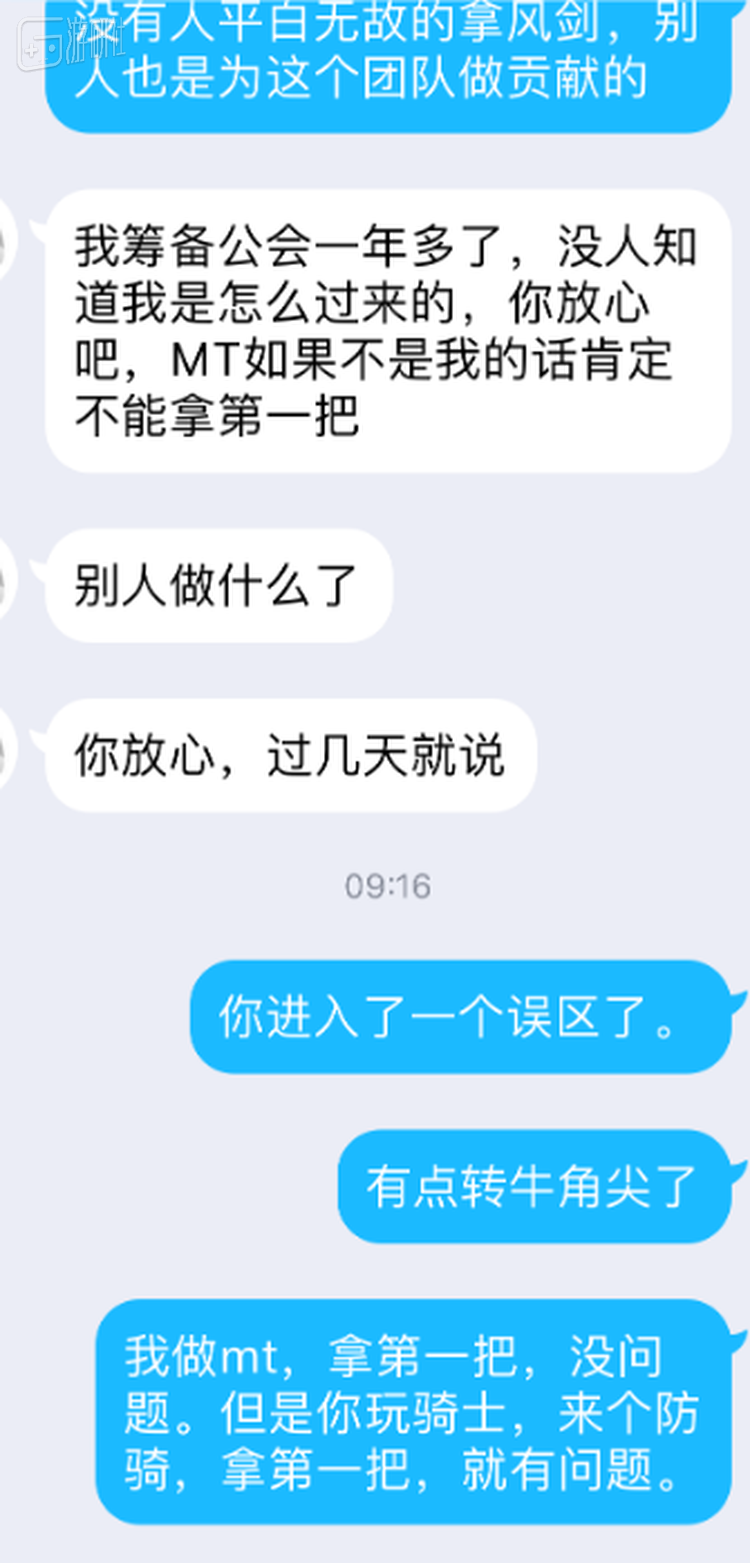Screen dimensions: 750x1563
Task: Open sender's avatar beside '我筹备公会一年多了' message
Action: 6,241
